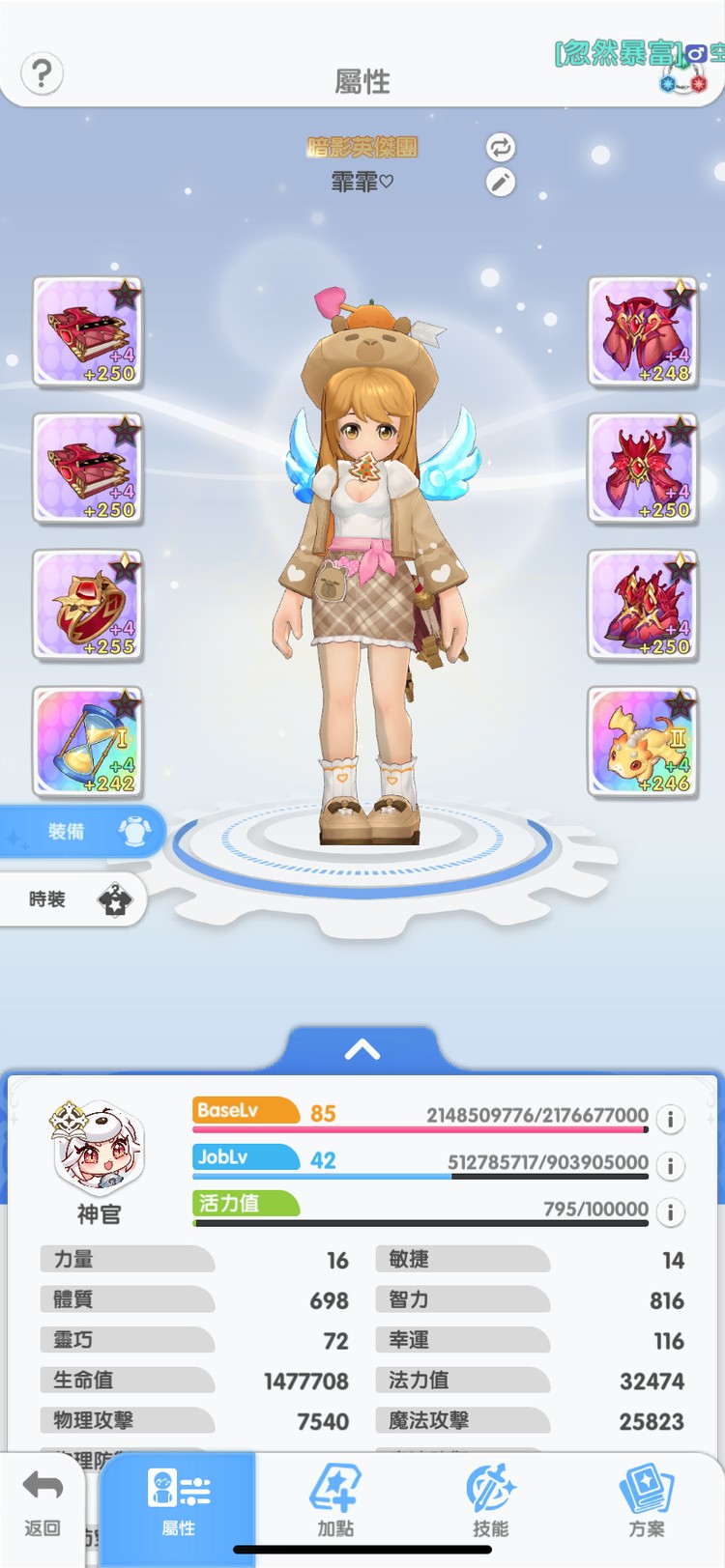Open the ring equipment slot +255
725x1568 pixels.
(88, 606)
